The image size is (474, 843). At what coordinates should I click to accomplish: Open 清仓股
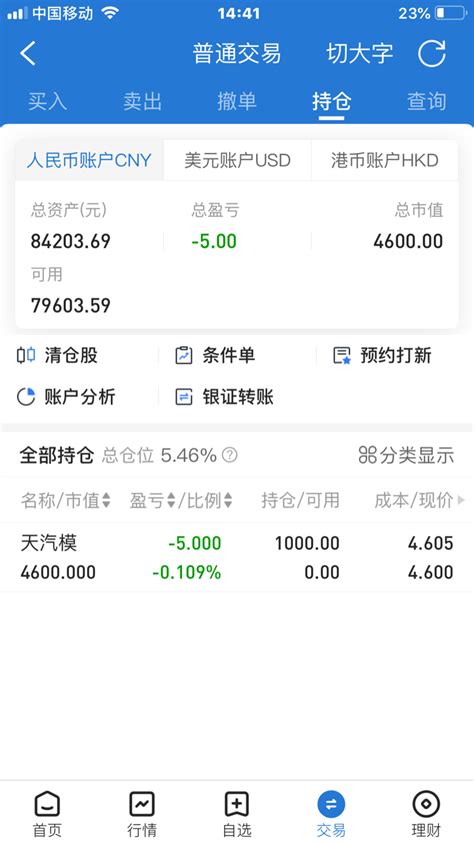[57, 355]
